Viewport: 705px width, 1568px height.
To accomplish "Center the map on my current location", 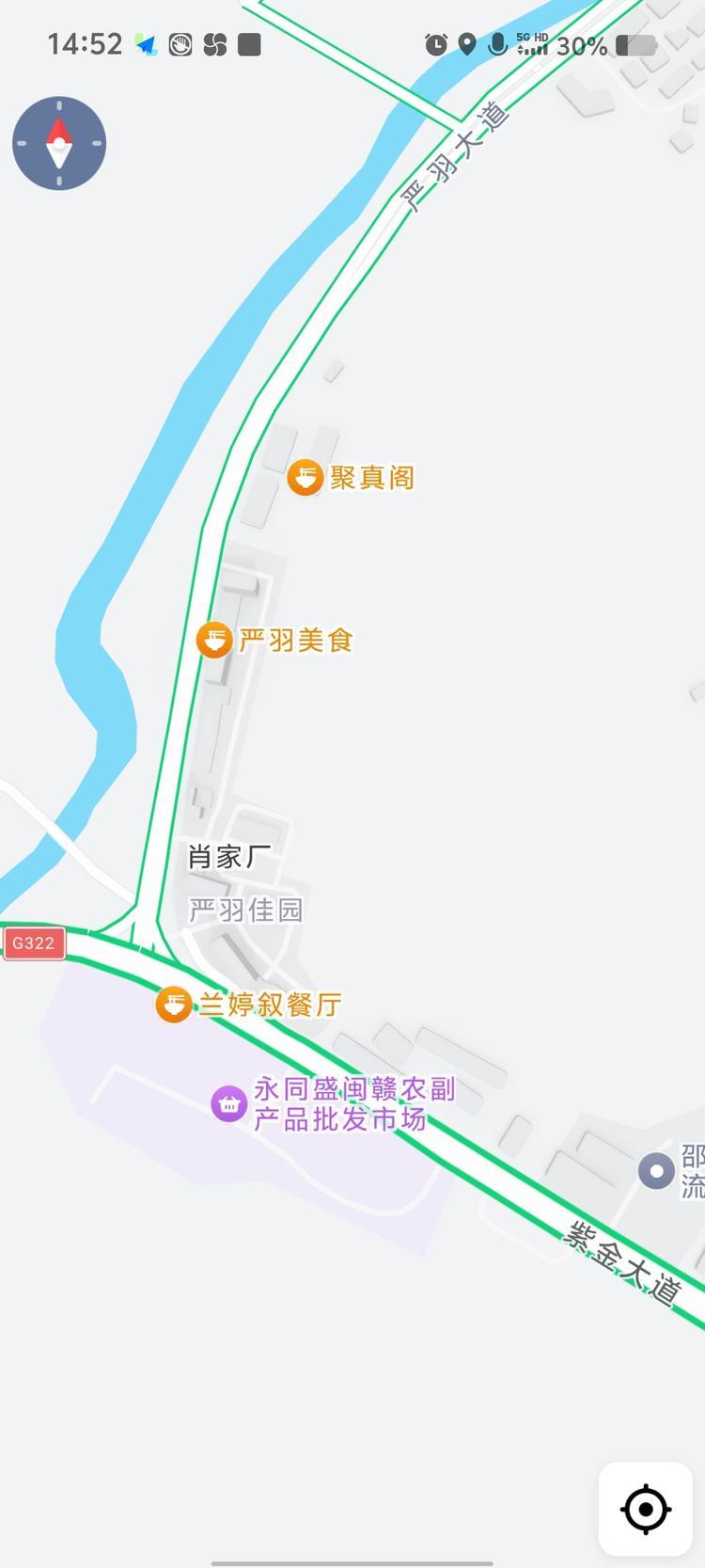I will [x=646, y=1509].
